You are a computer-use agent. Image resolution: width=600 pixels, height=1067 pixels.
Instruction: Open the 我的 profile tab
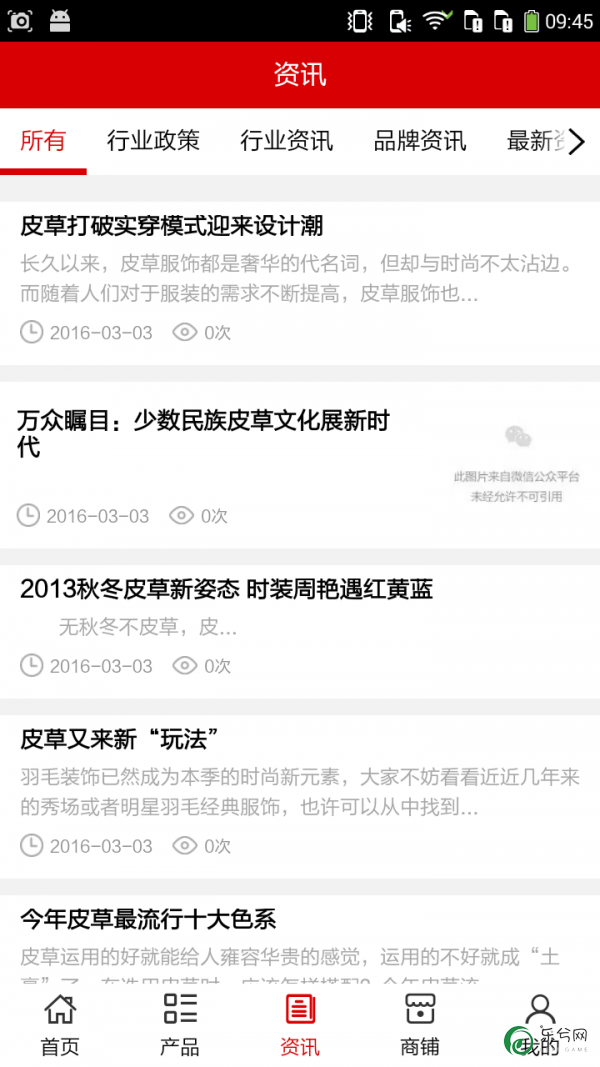[x=540, y=1025]
